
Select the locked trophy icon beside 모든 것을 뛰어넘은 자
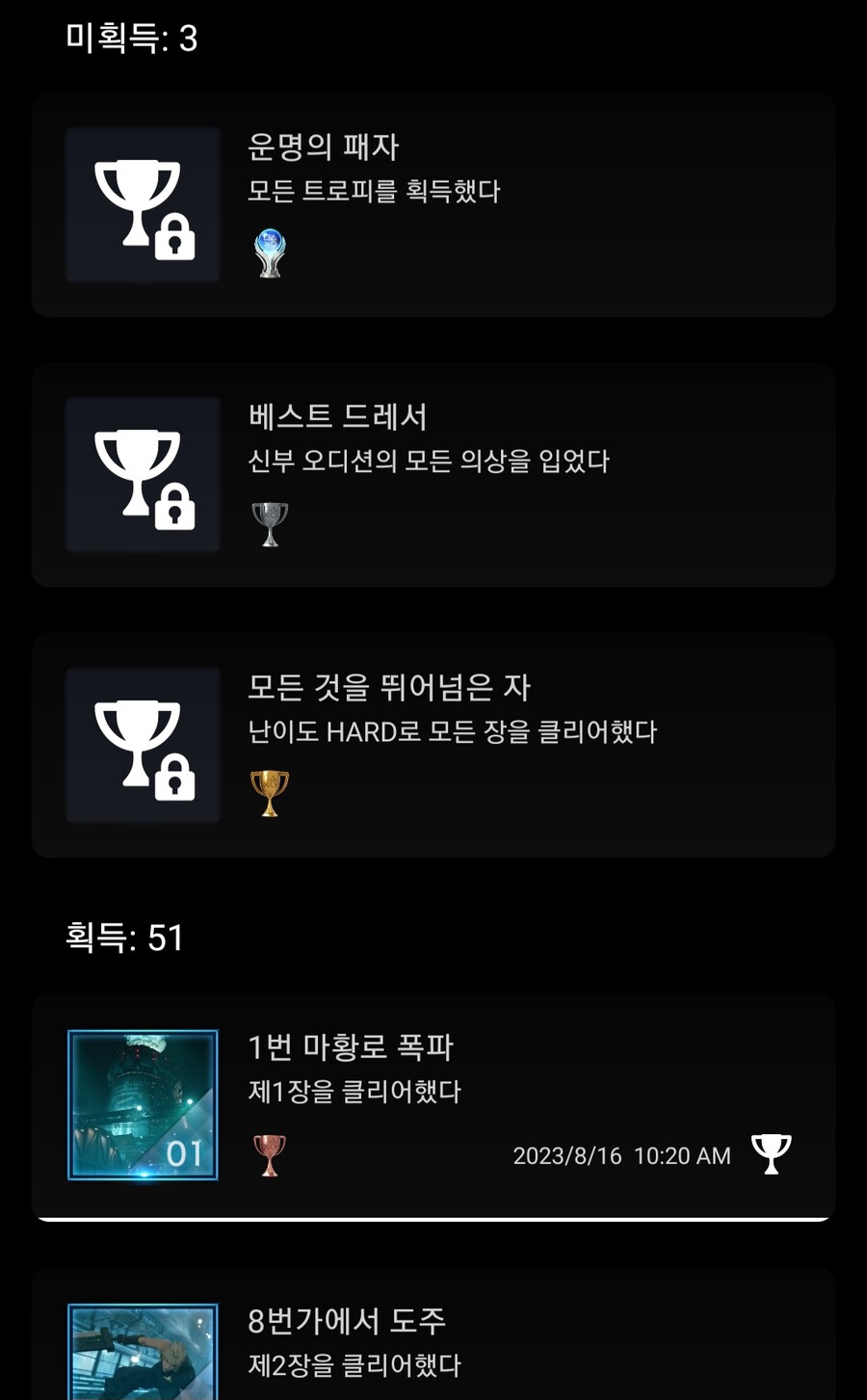(142, 743)
